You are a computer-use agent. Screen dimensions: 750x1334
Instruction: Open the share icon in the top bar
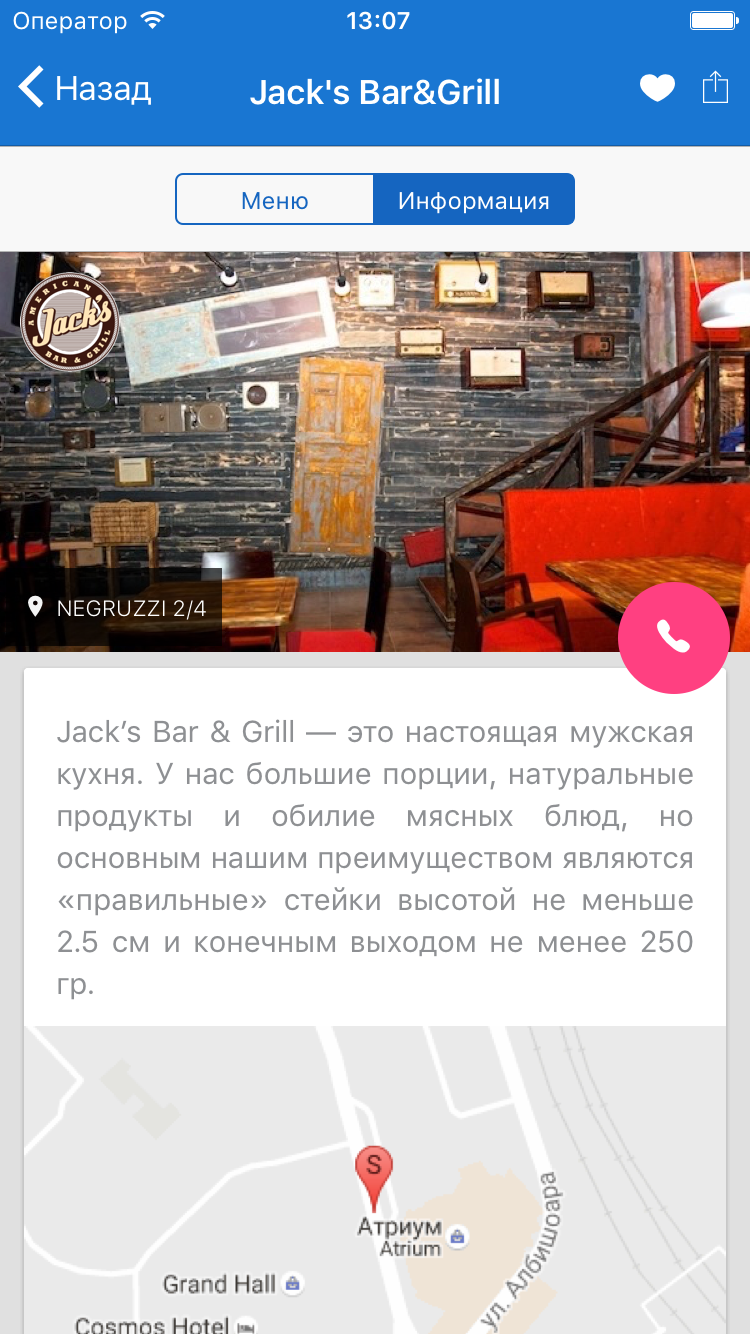716,88
